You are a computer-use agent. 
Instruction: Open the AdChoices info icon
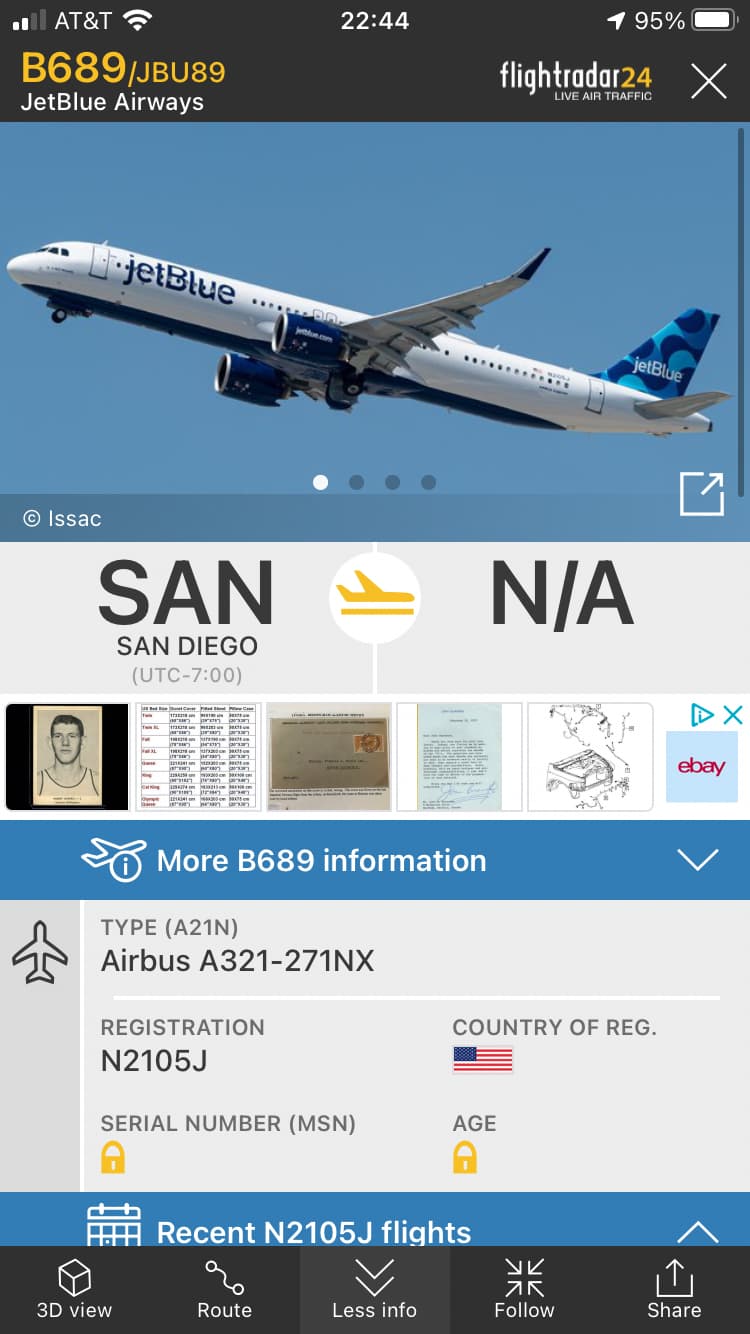[x=703, y=714]
